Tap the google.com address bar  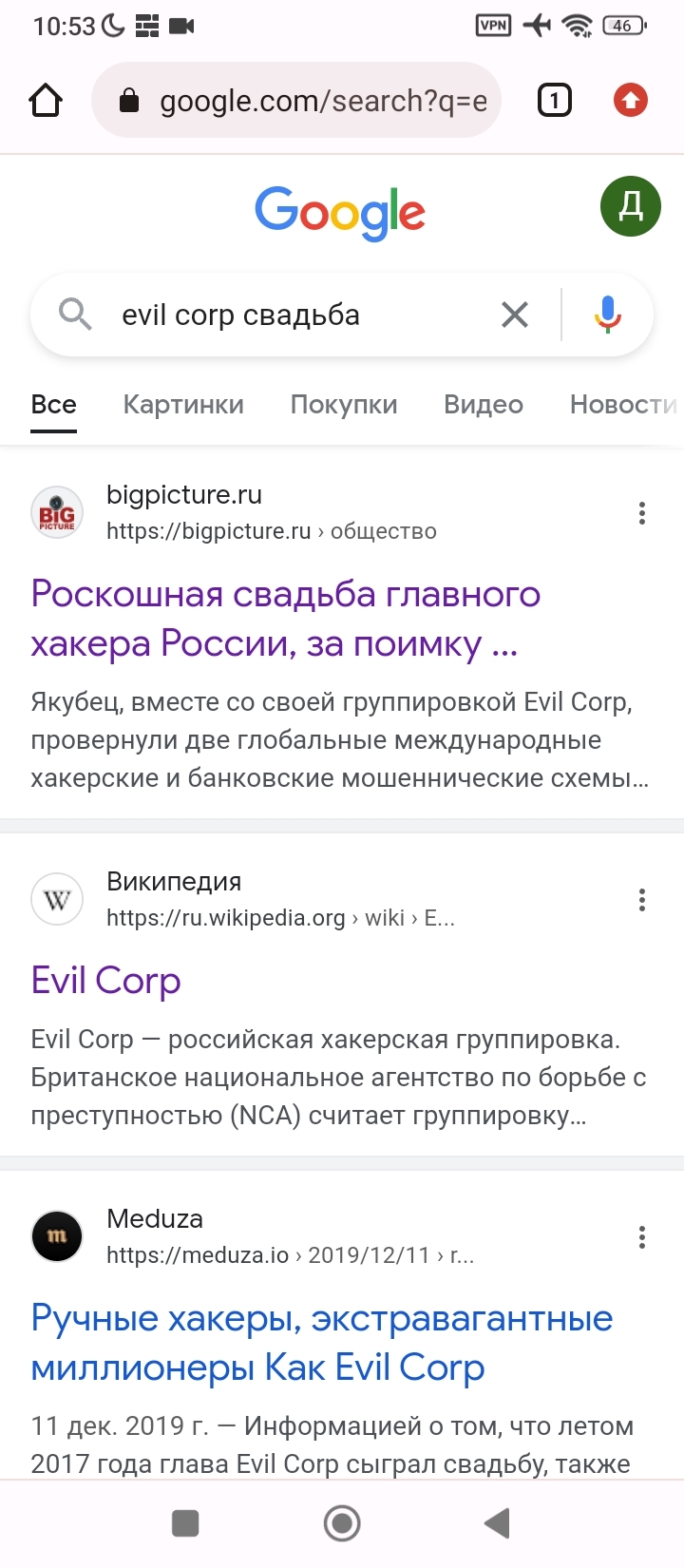click(304, 101)
